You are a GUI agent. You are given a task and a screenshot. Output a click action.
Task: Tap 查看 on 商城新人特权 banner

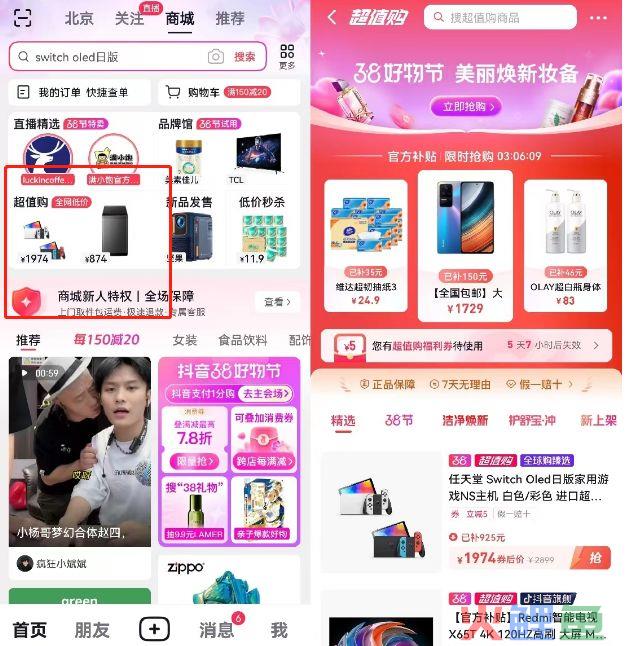click(x=278, y=301)
